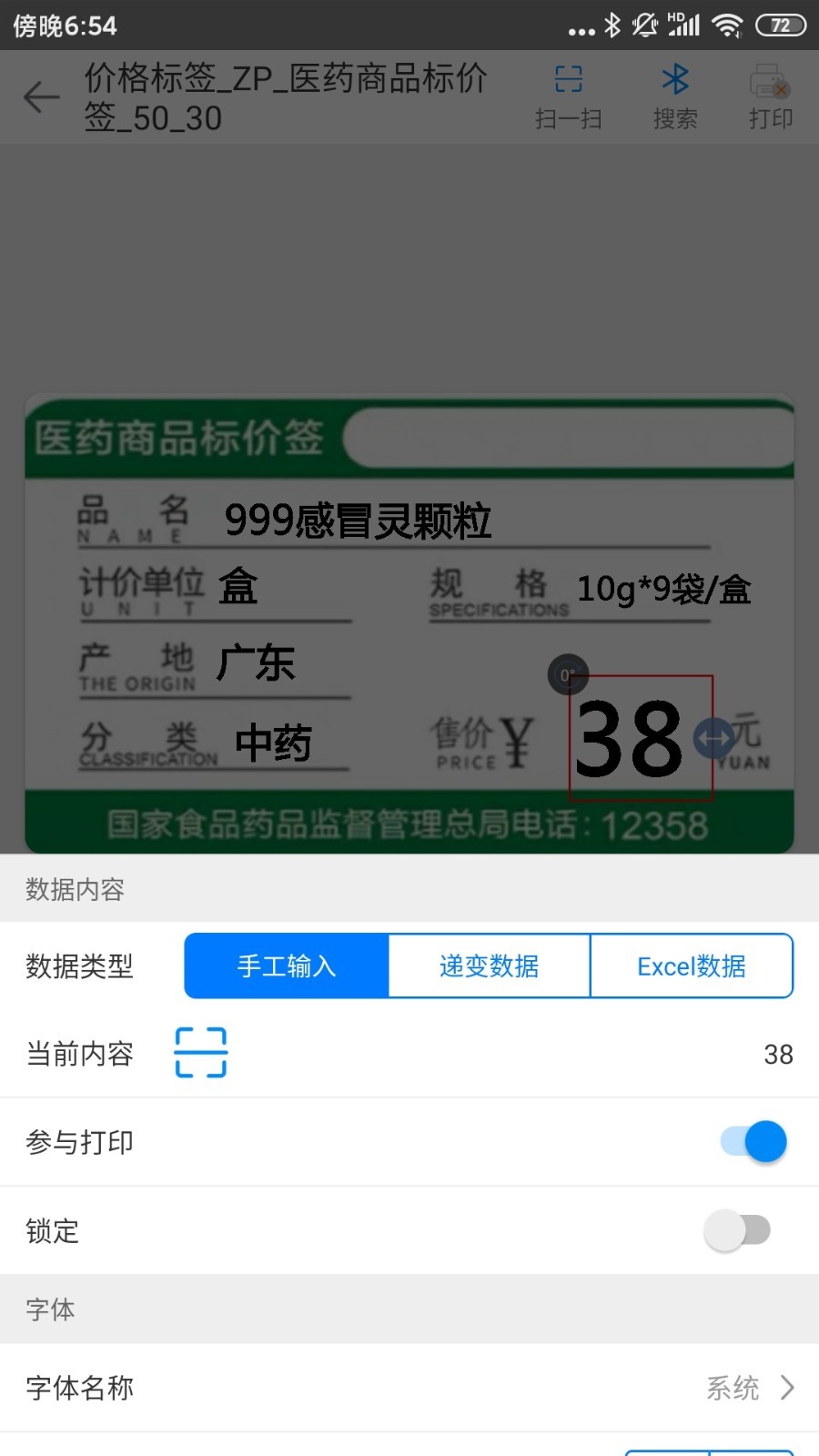The height and width of the screenshot is (1456, 819).
Task: Switch to 递变数据 data type
Action: (x=489, y=966)
